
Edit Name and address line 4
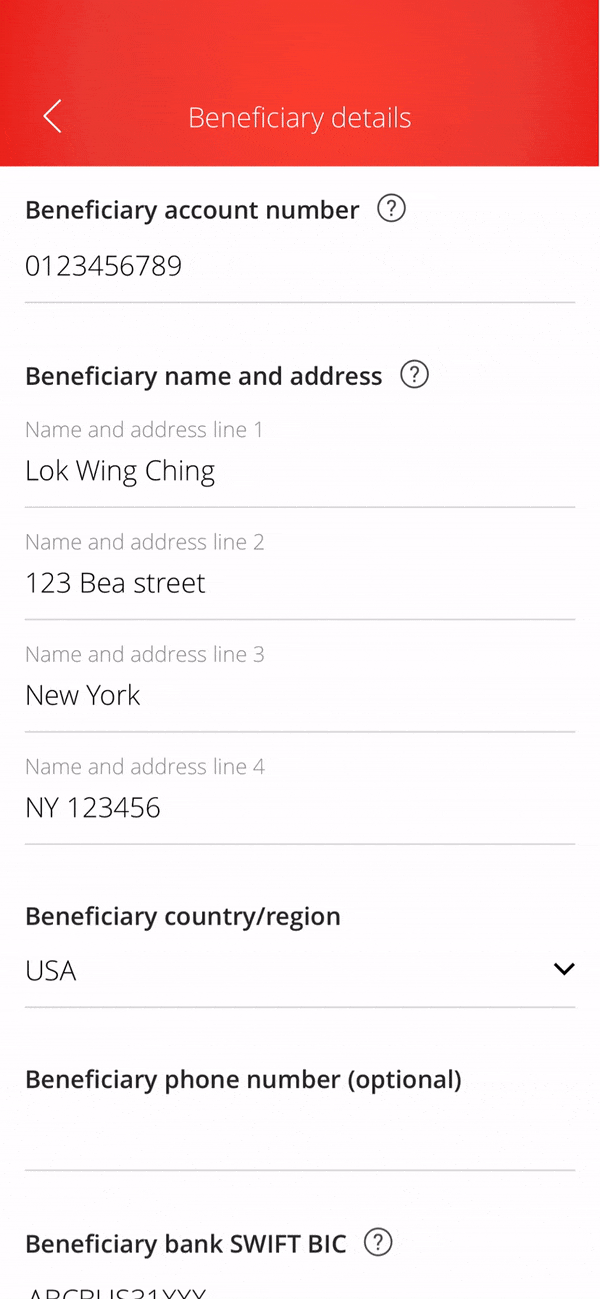tap(300, 807)
